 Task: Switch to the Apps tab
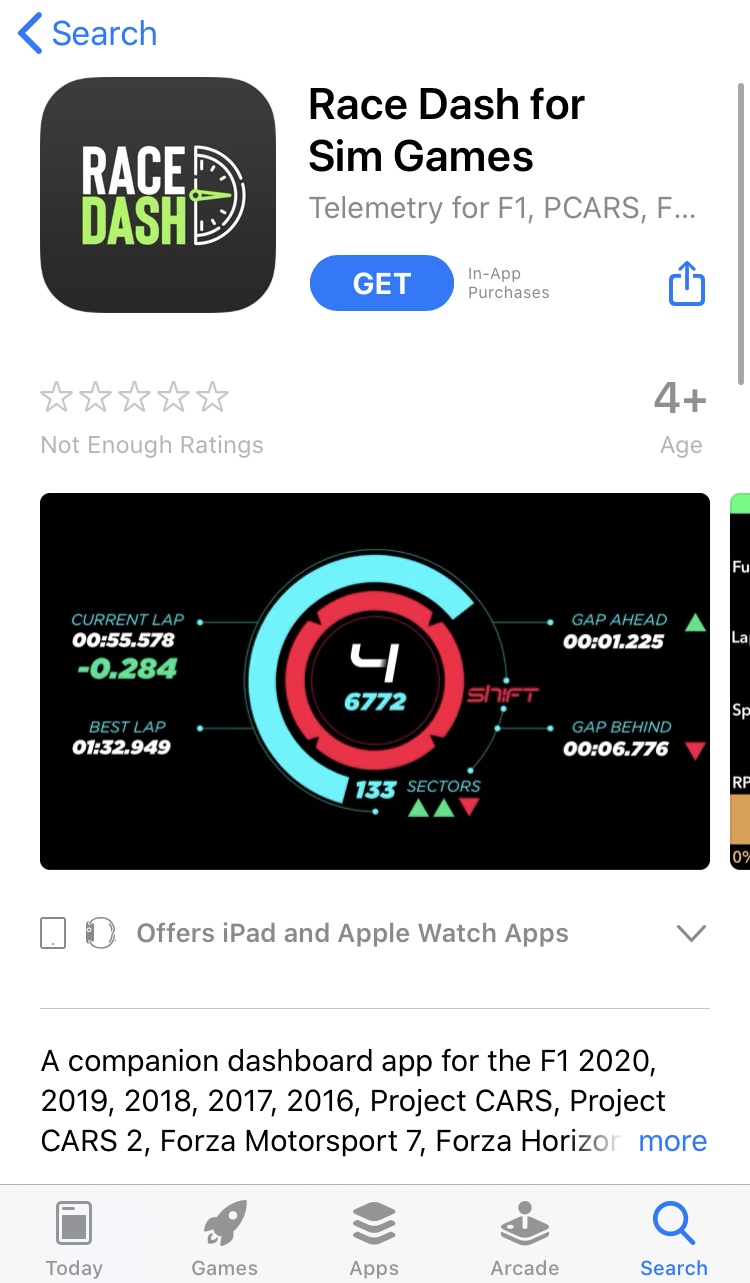tap(374, 1240)
